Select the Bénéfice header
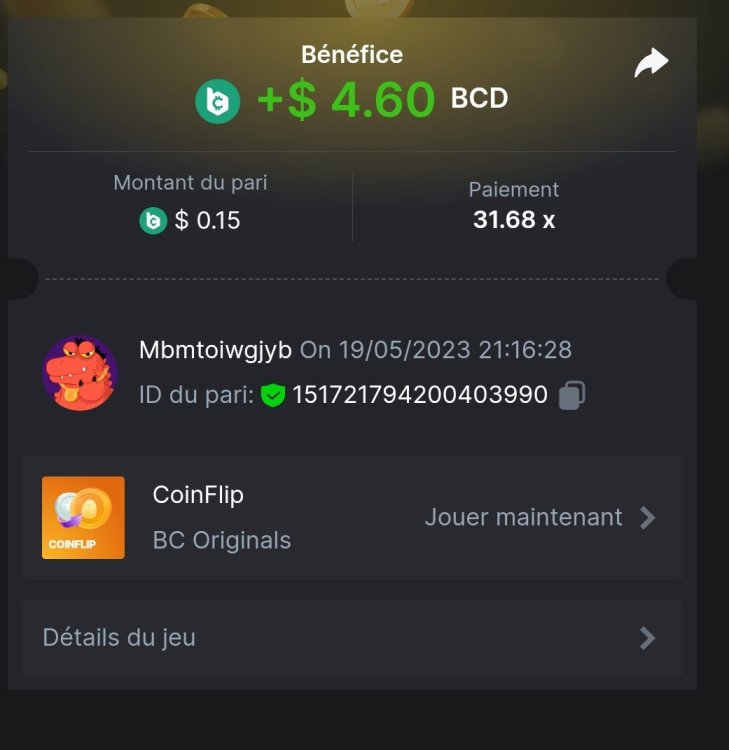 [x=351, y=55]
